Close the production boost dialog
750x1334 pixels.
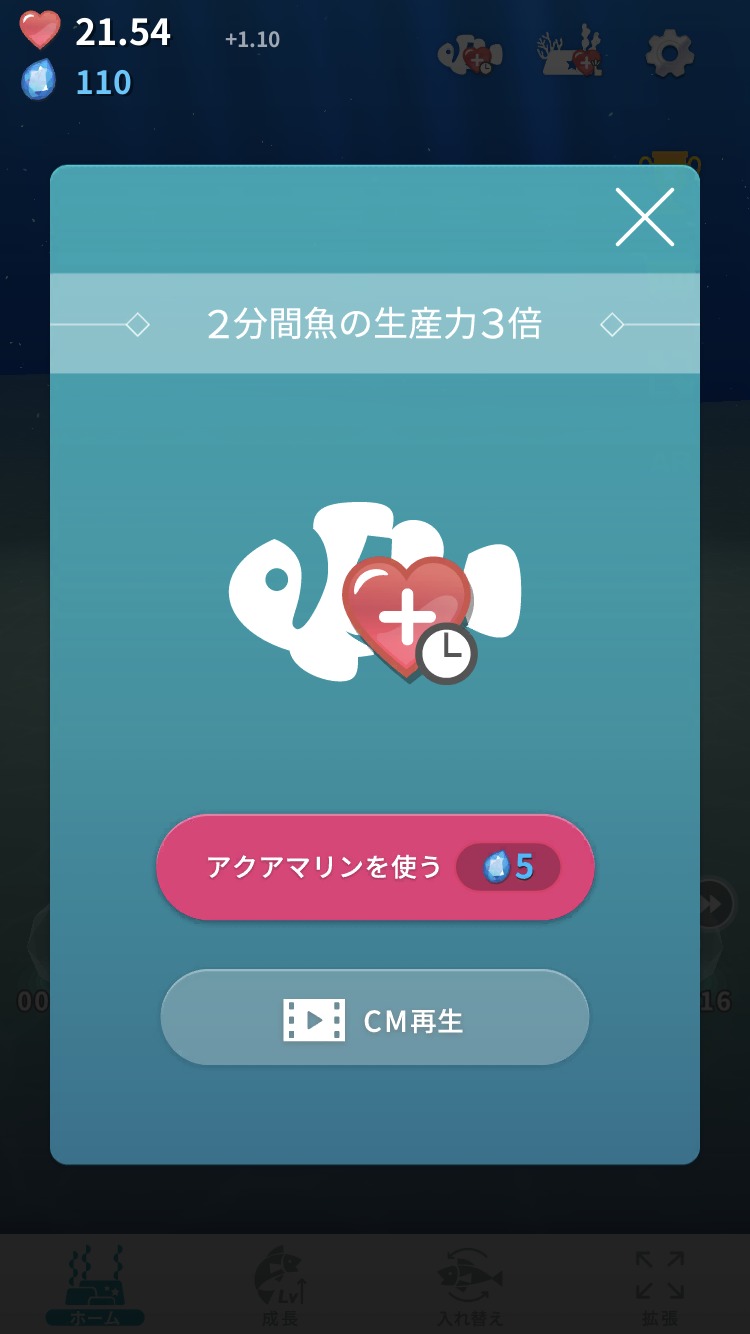click(644, 217)
